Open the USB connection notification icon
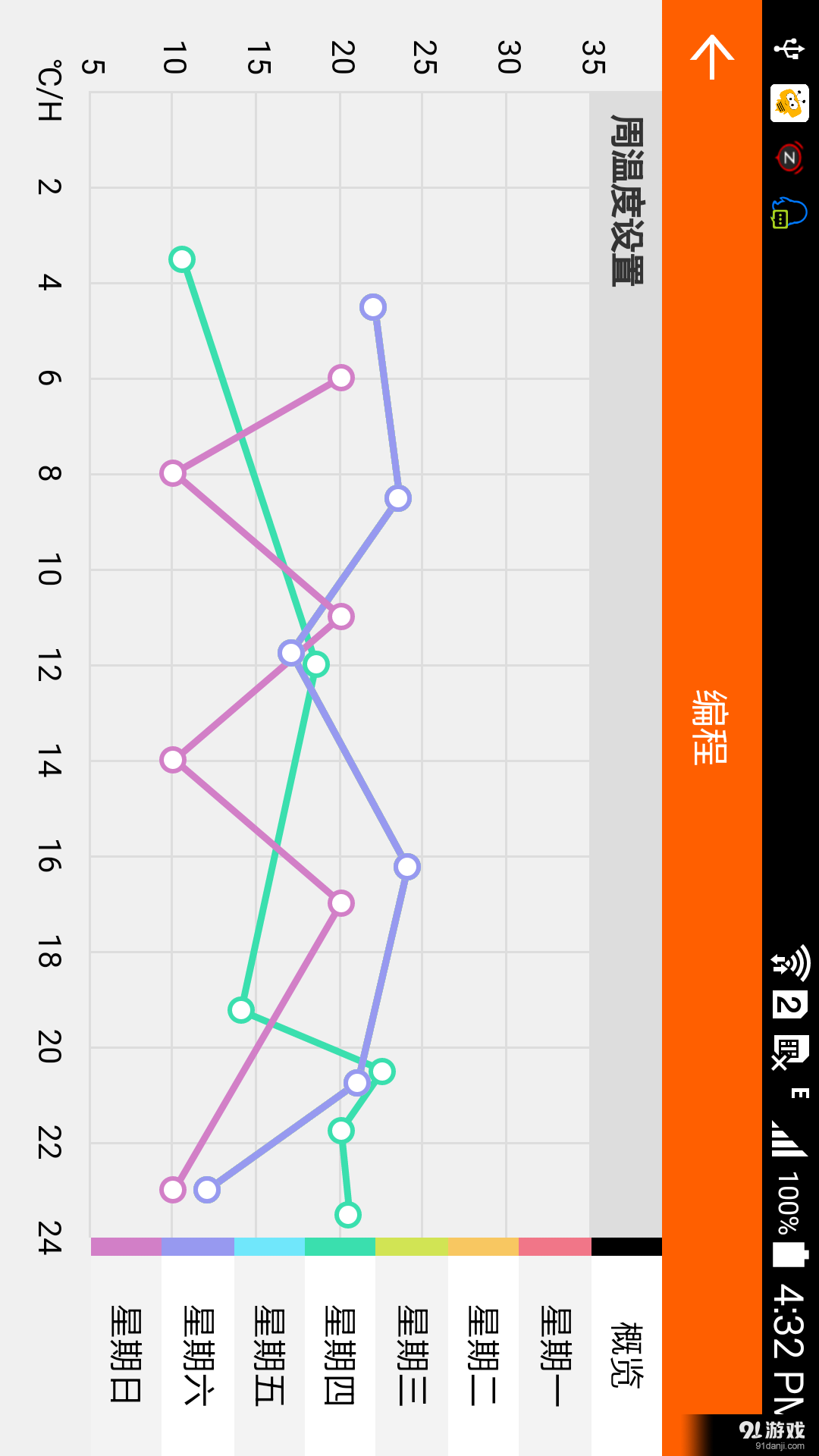This screenshot has height=1456, width=819. point(789,48)
